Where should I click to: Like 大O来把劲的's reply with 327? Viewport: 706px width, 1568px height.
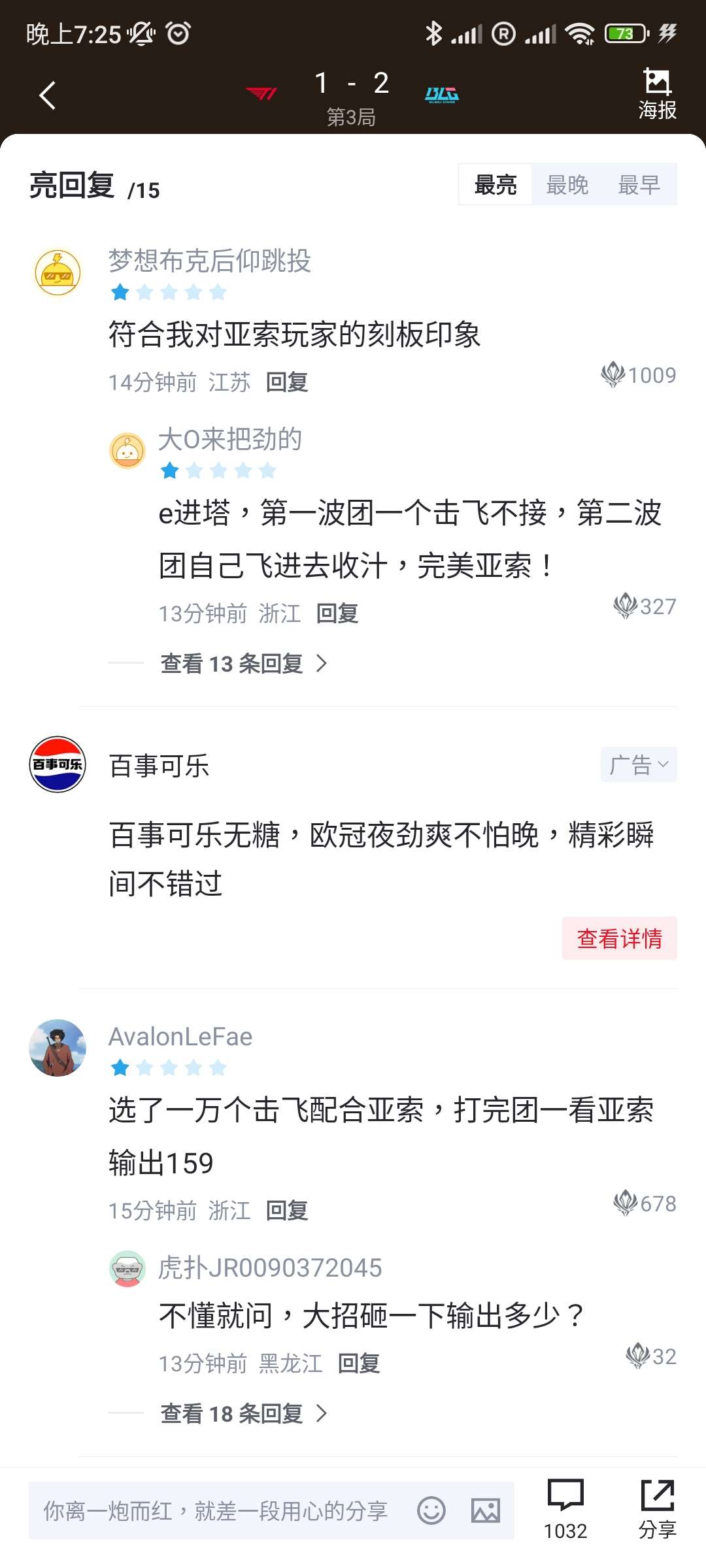click(645, 606)
